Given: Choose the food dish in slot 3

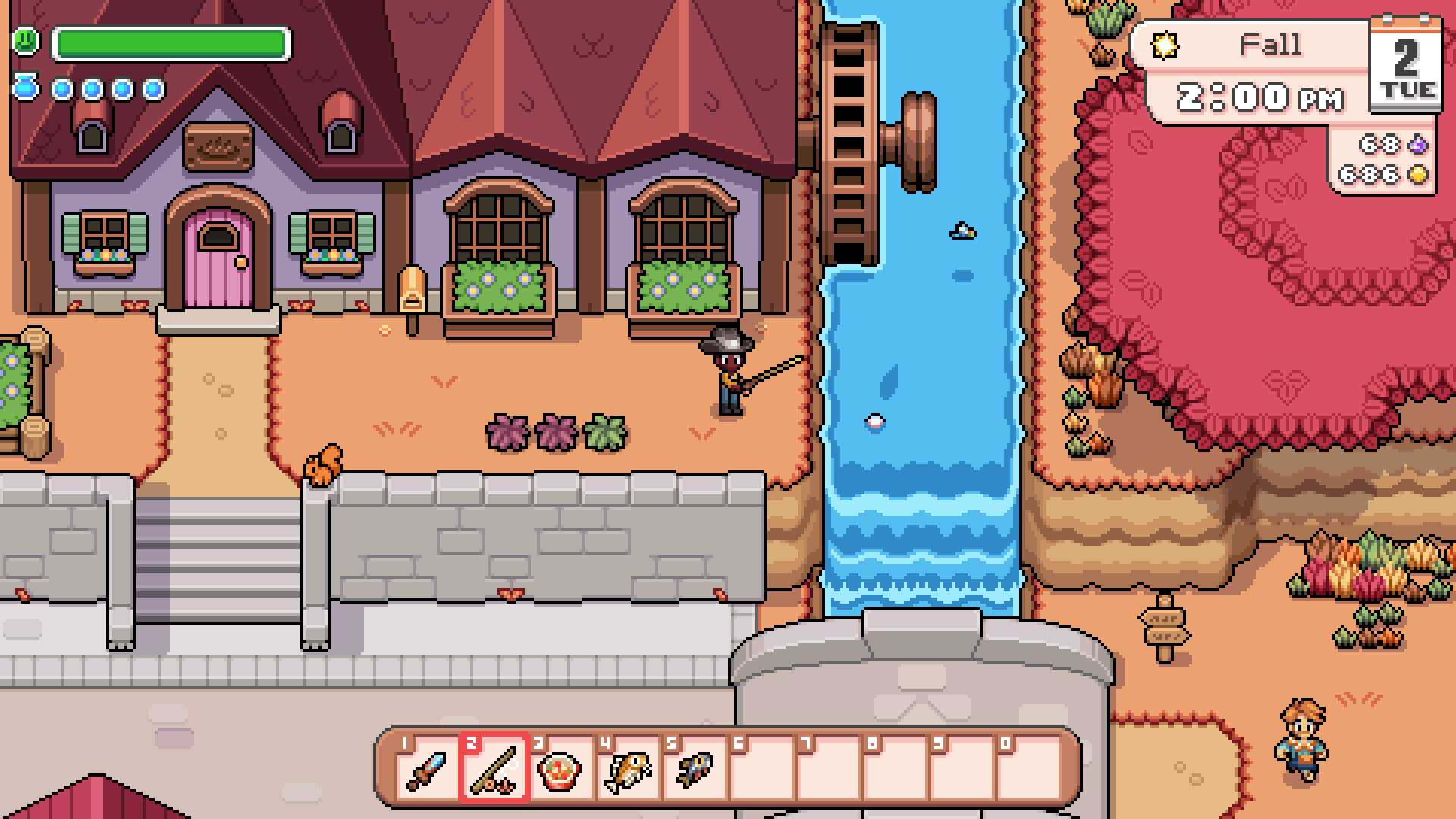Looking at the screenshot, I should click(560, 767).
